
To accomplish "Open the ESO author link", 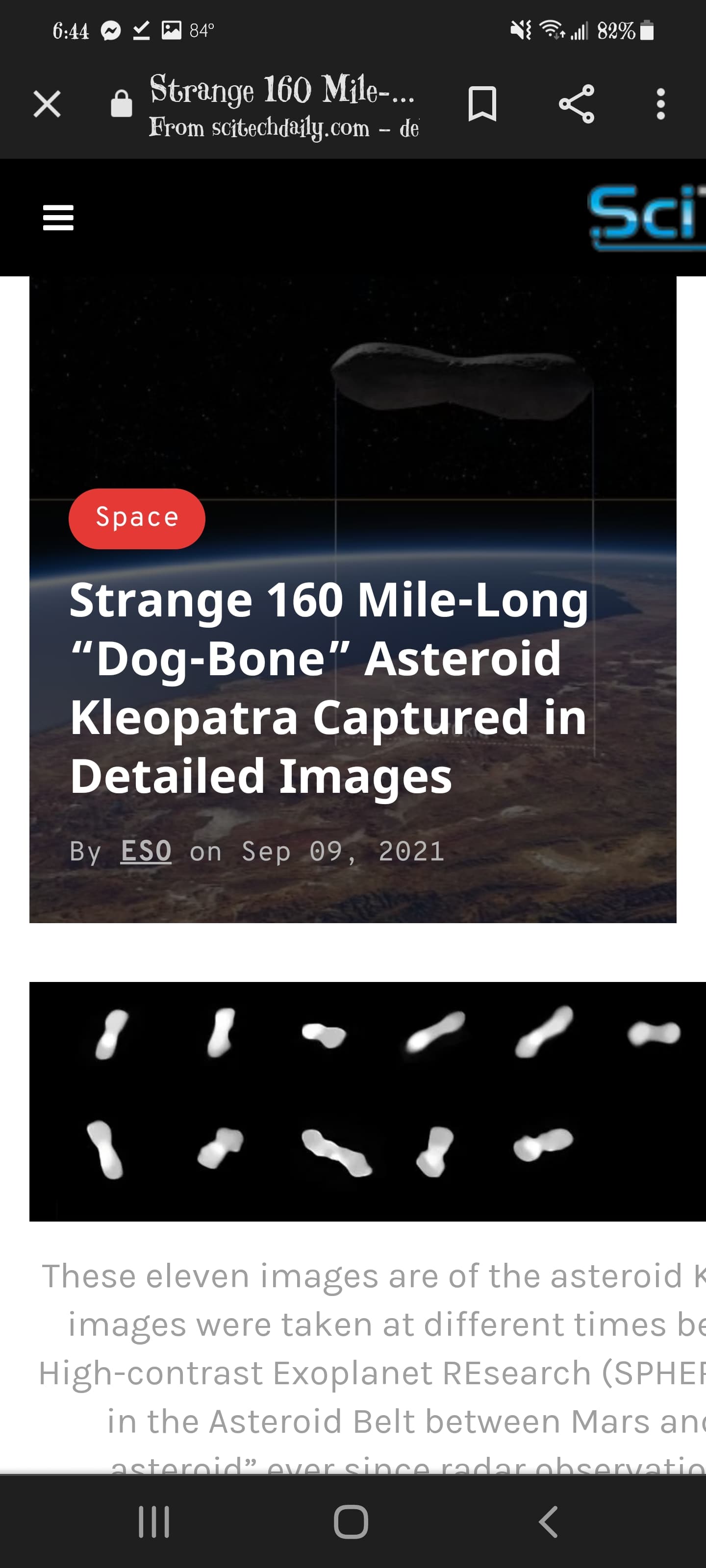I will (146, 851).
